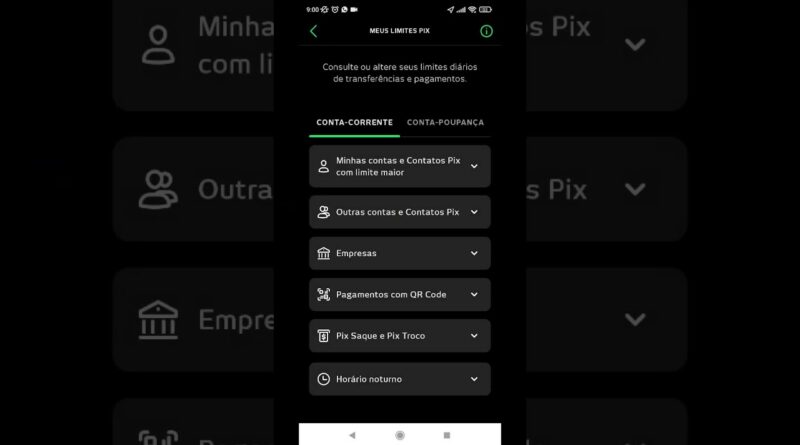The height and width of the screenshot is (445, 800).
Task: Expand Outras contas e Contatos Pix
Action: [400, 212]
